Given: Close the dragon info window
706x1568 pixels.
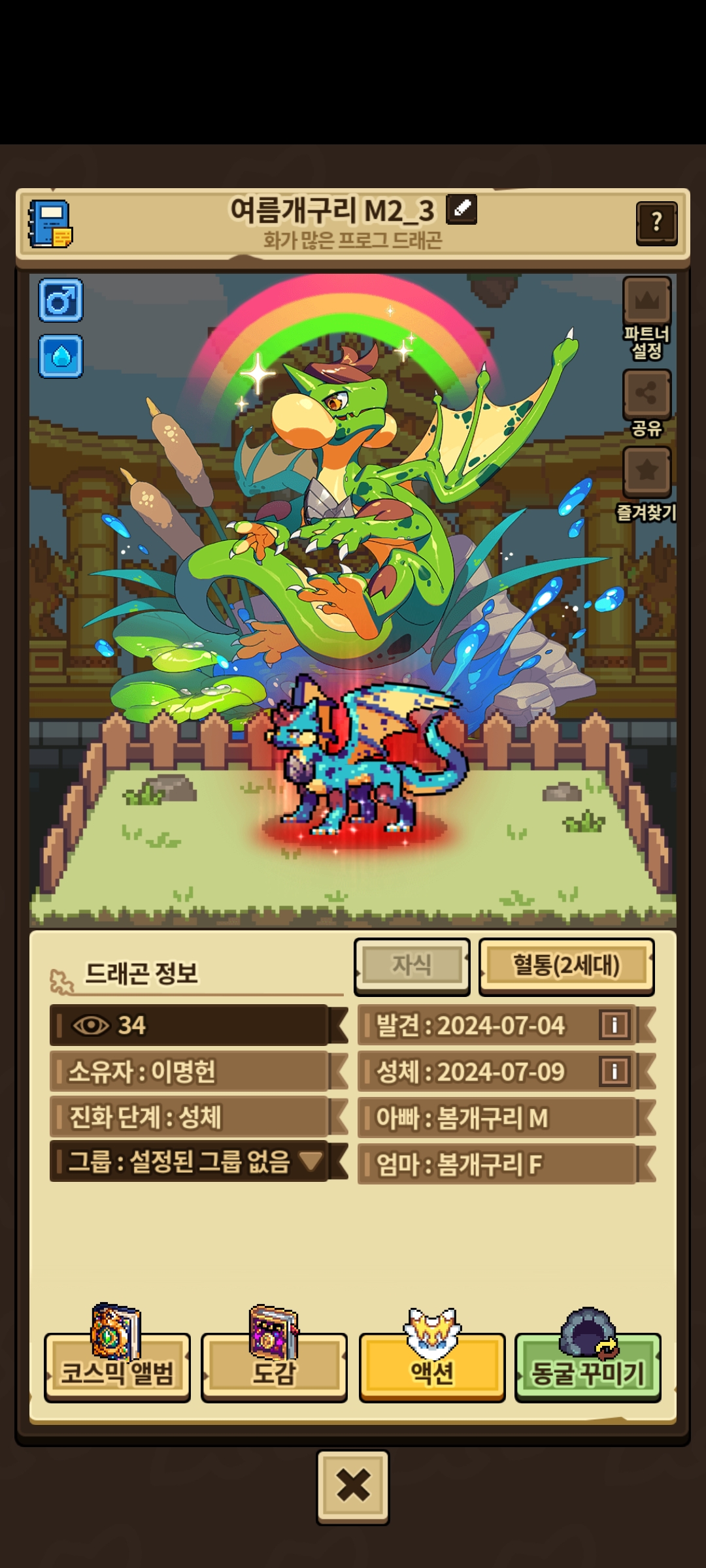Looking at the screenshot, I should (x=353, y=1486).
